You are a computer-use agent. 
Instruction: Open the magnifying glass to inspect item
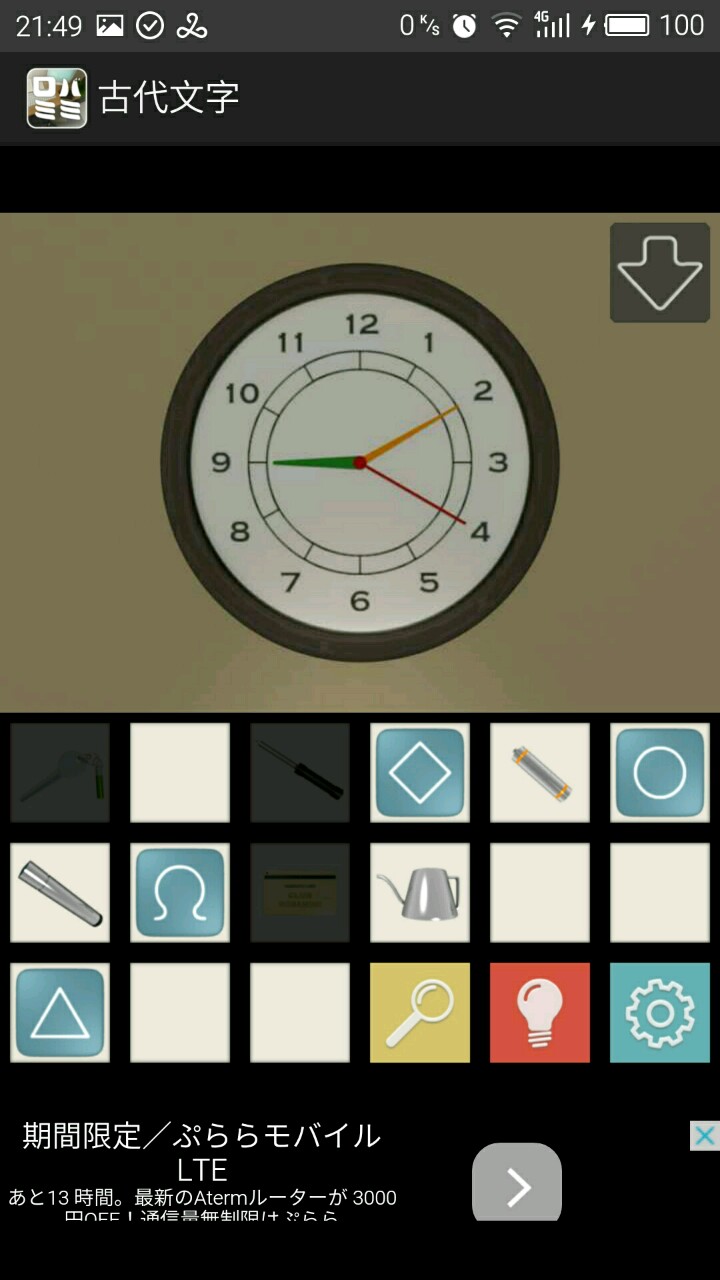tap(420, 1012)
